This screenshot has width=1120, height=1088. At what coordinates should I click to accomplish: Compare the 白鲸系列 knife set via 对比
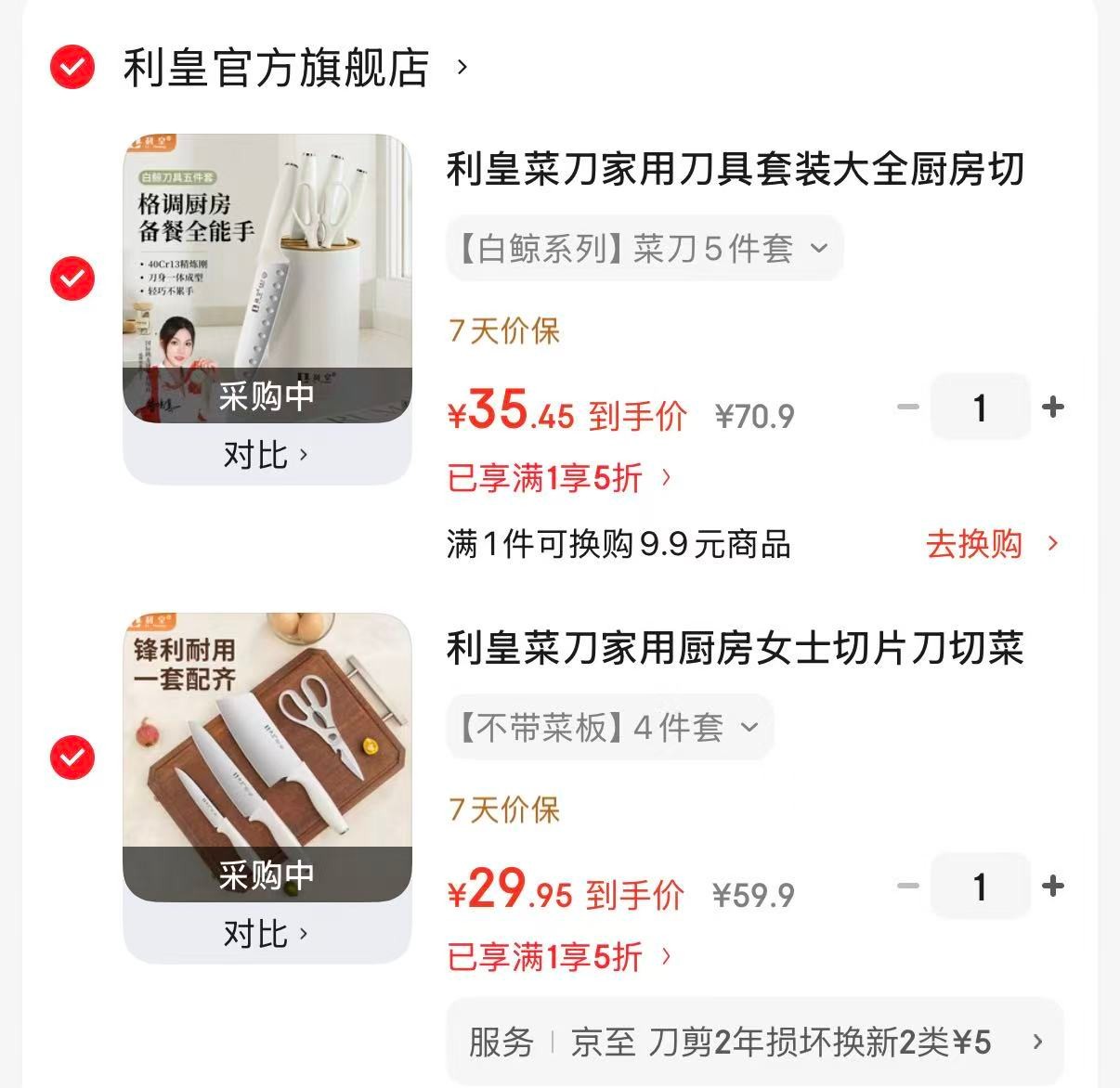[266, 455]
